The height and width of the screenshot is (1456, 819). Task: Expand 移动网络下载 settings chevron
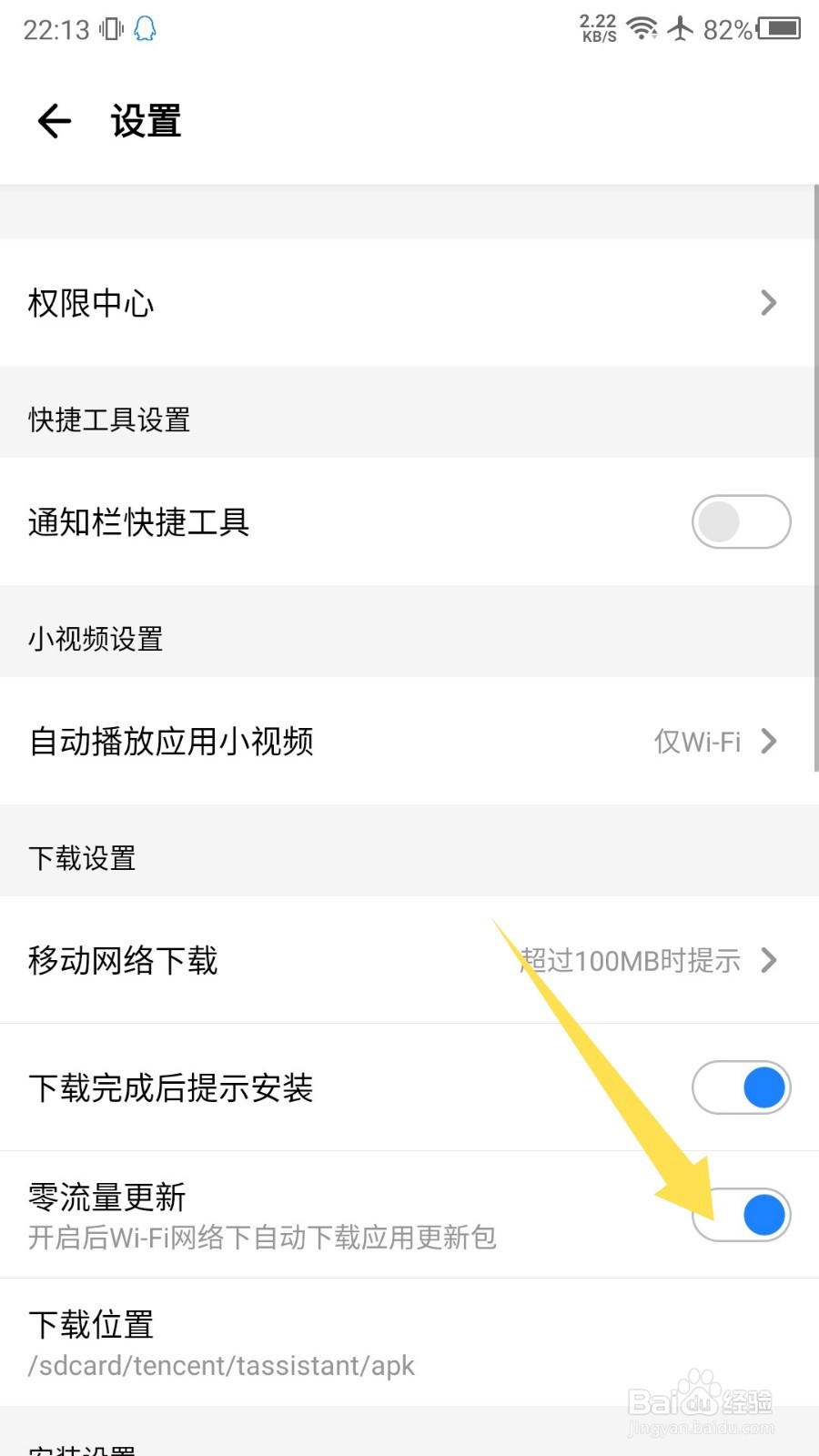769,959
